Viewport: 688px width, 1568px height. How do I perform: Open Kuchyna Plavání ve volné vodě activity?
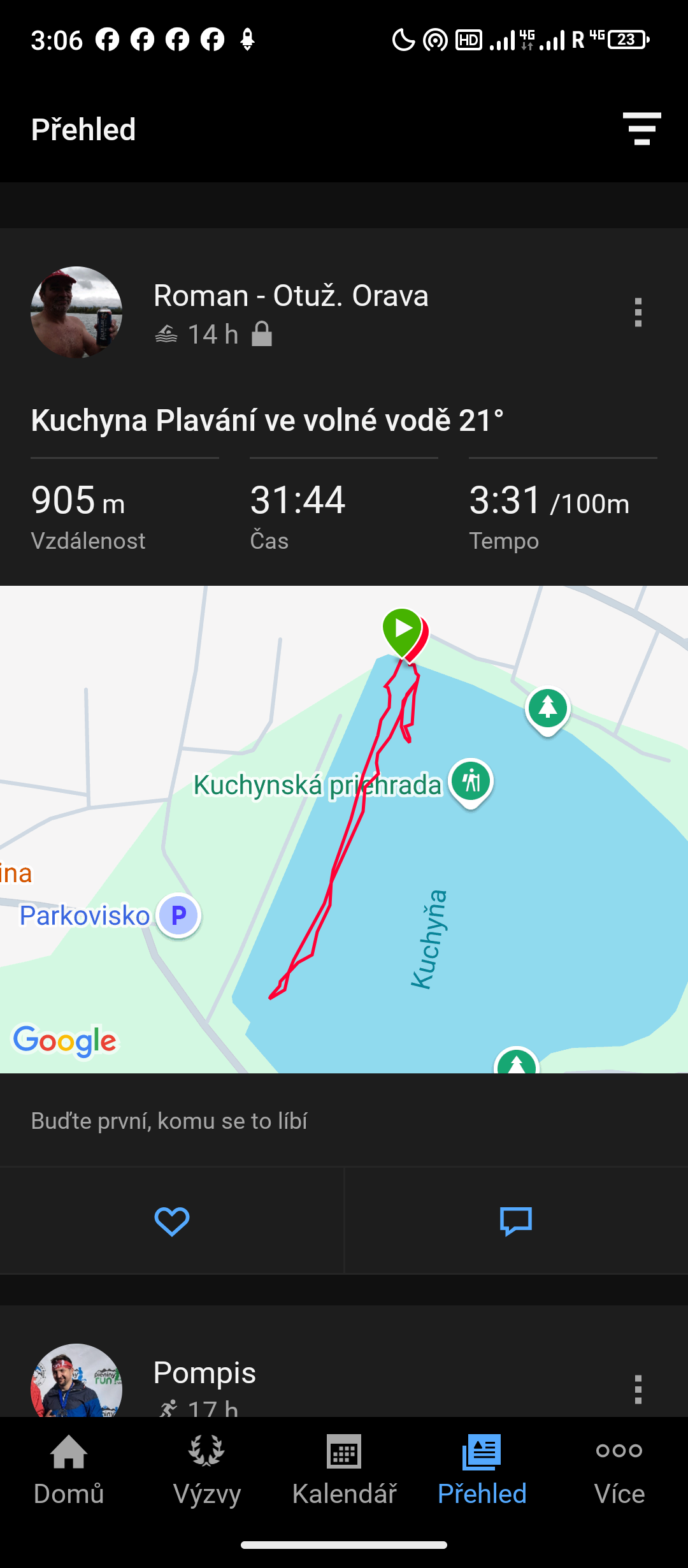268,421
